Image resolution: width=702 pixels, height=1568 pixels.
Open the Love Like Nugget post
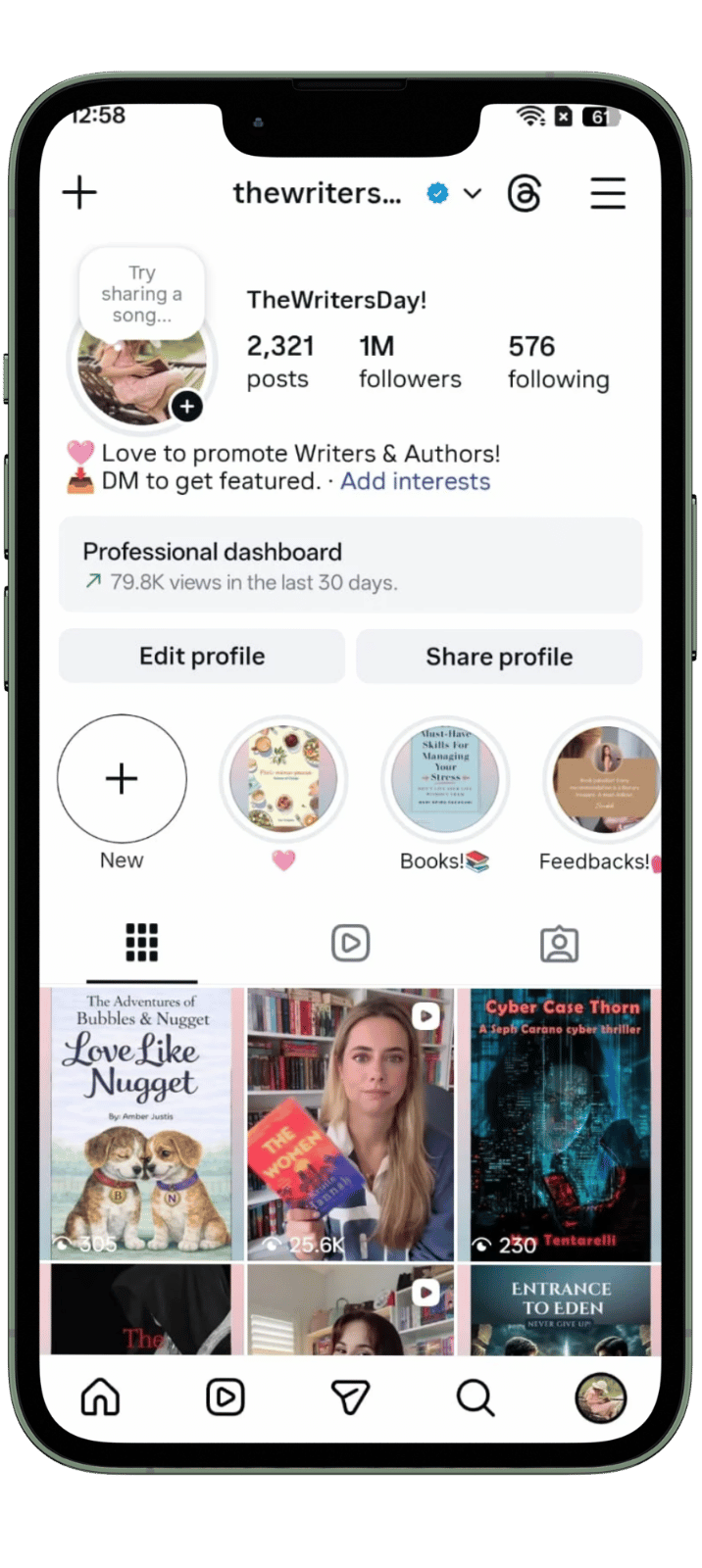coord(142,1123)
